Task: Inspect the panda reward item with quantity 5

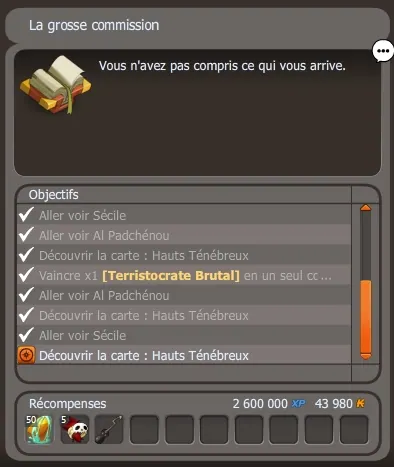Action: click(74, 429)
